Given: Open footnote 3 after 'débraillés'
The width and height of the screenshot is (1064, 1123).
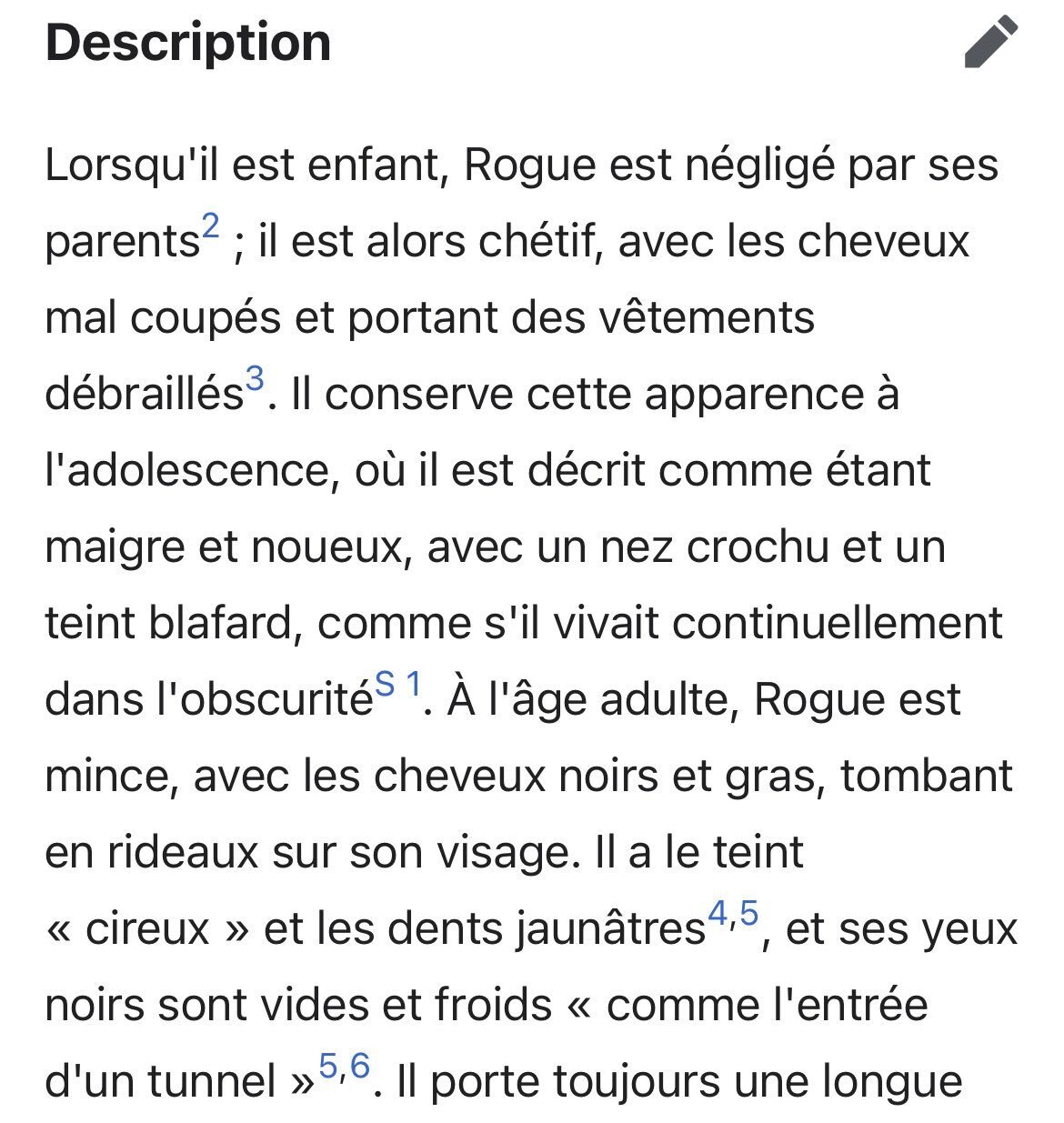Looking at the screenshot, I should [254, 378].
